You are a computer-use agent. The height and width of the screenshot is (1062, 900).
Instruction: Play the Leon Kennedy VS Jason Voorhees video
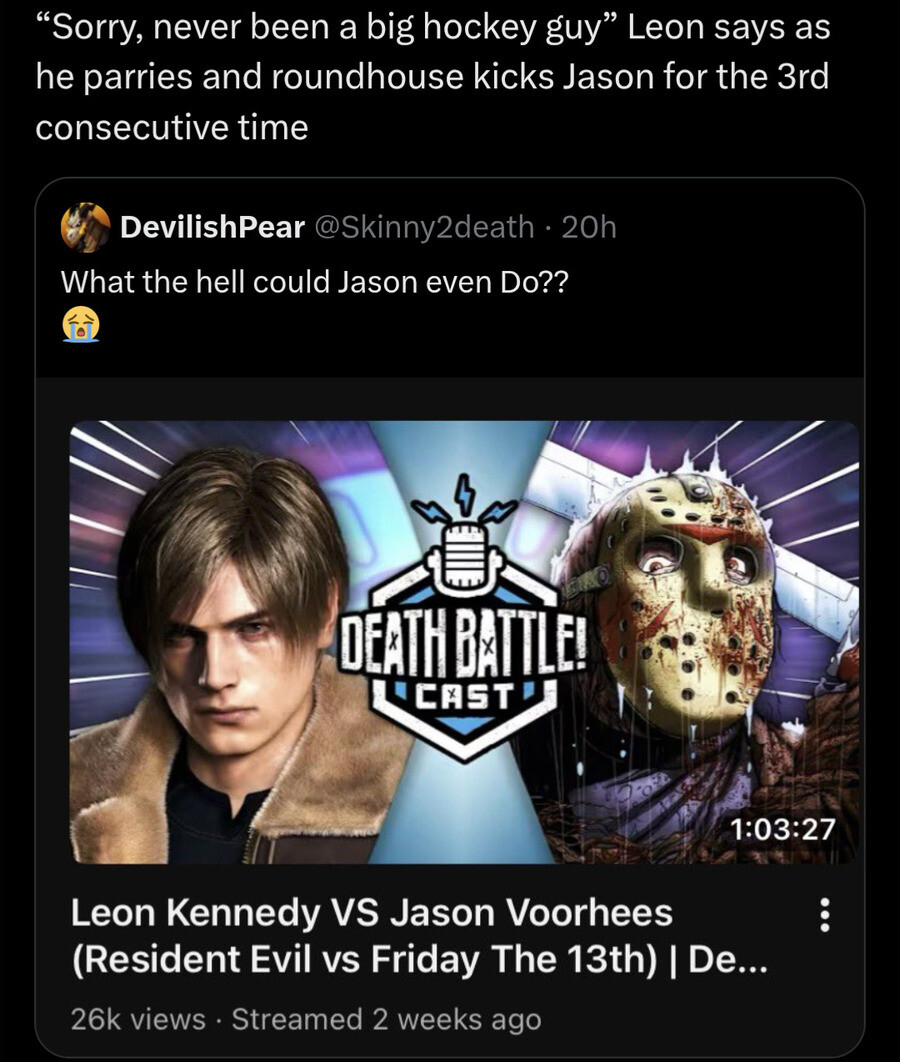(x=463, y=642)
